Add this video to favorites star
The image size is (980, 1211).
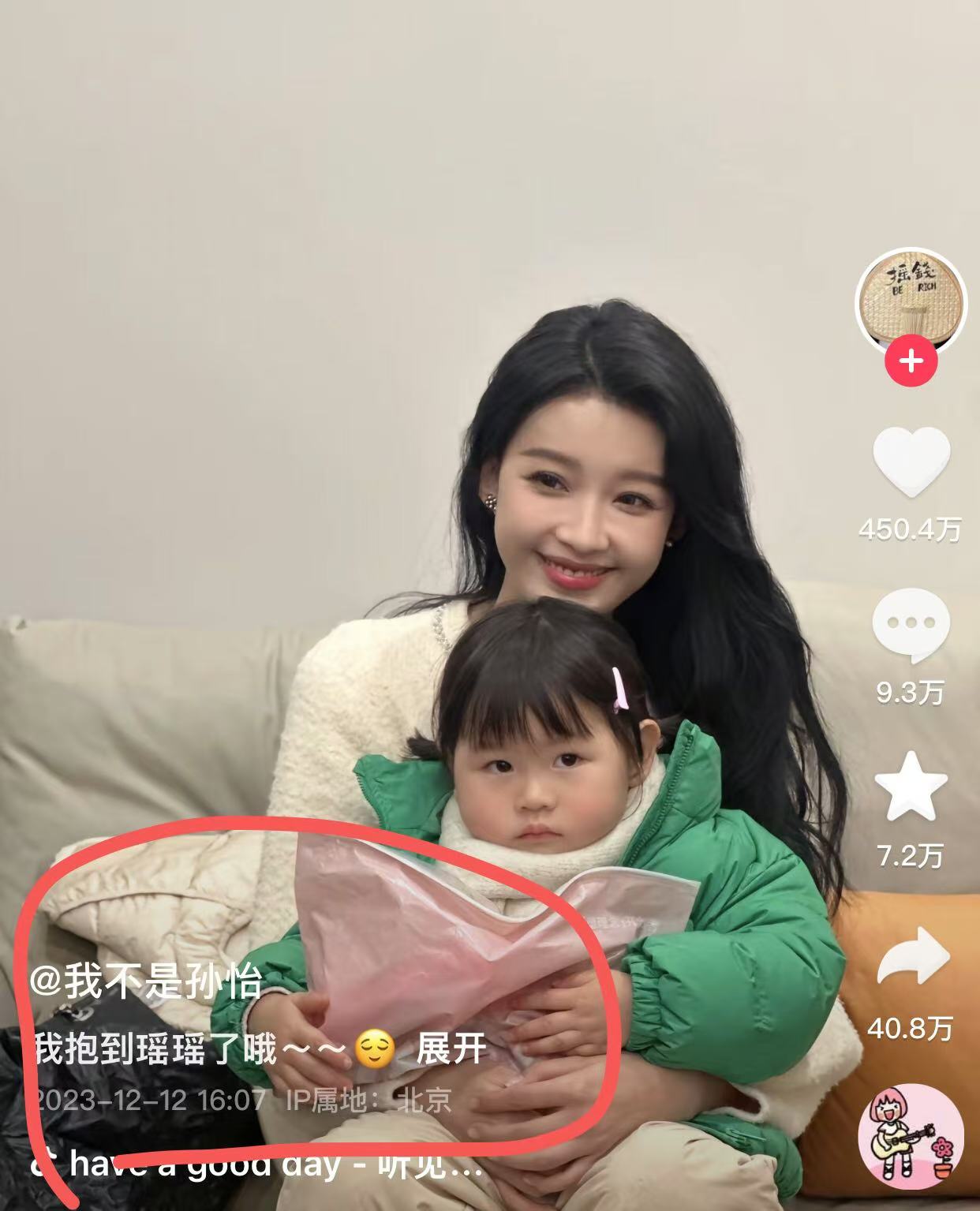[911, 786]
